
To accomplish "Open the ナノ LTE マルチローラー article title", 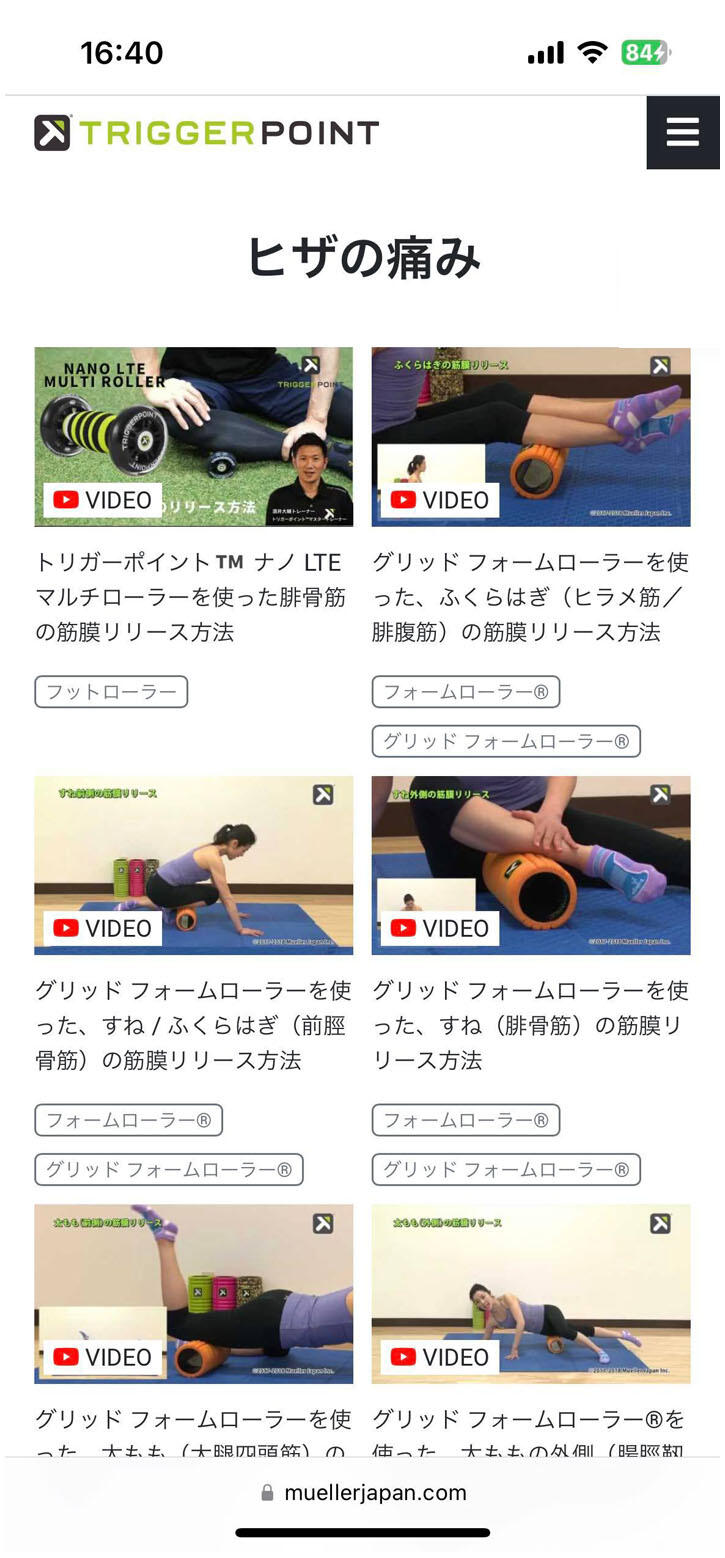I will click(x=190, y=597).
